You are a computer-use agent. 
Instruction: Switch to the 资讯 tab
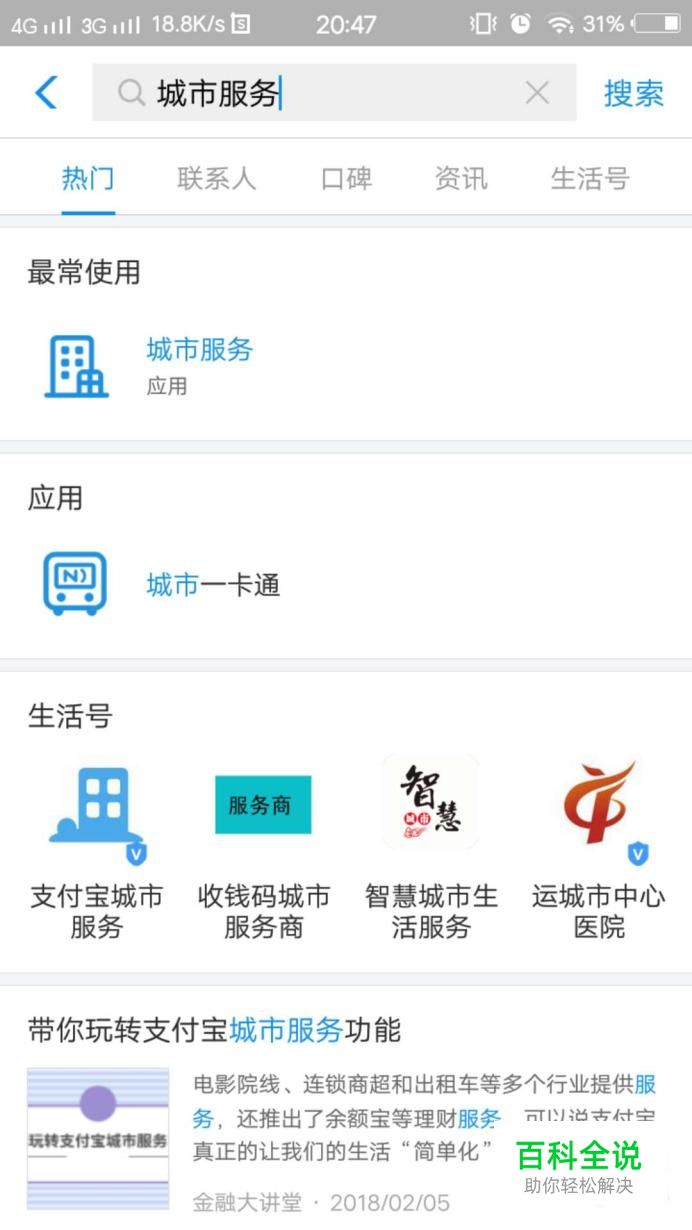tap(461, 179)
